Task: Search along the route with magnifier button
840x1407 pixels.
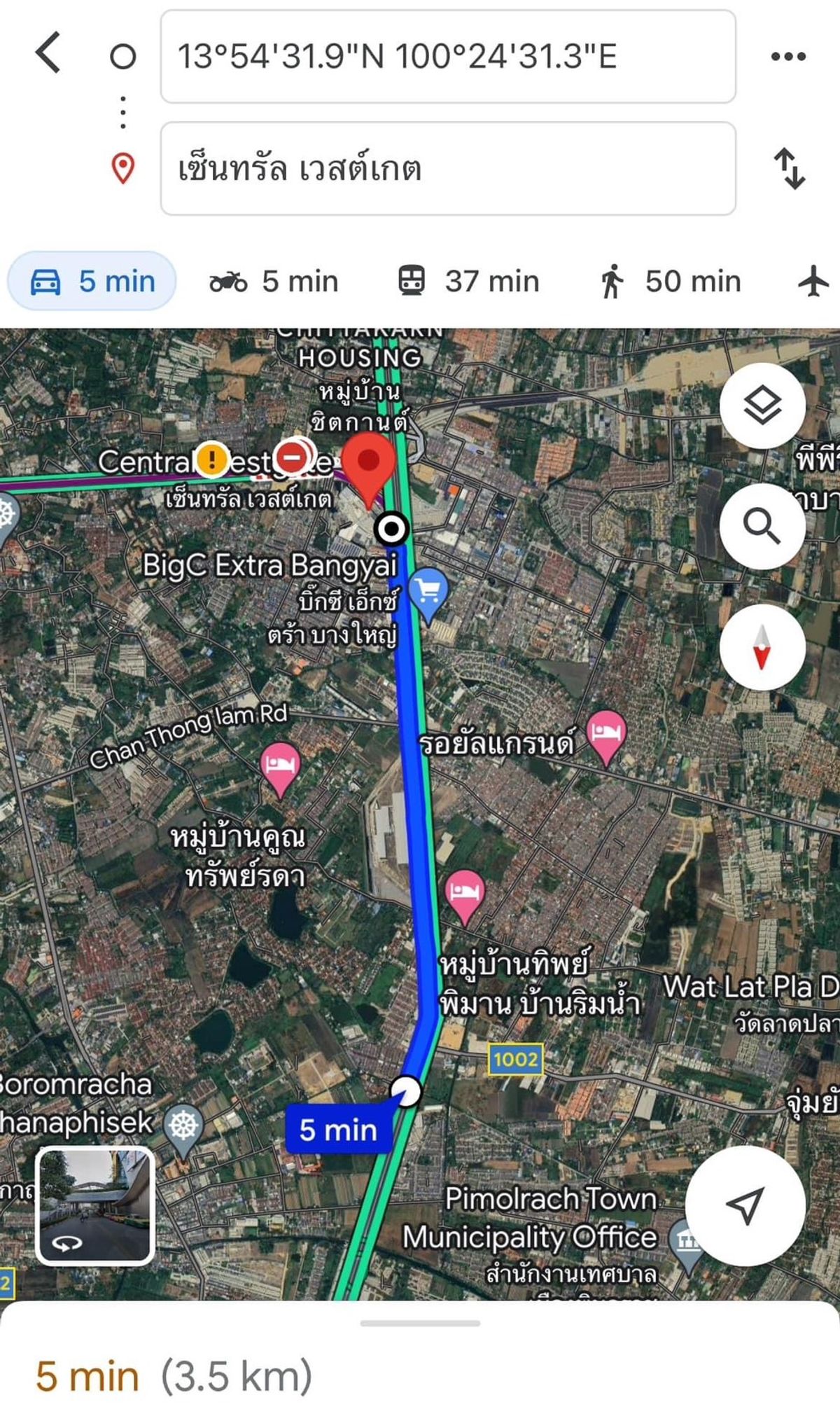Action: point(762,526)
